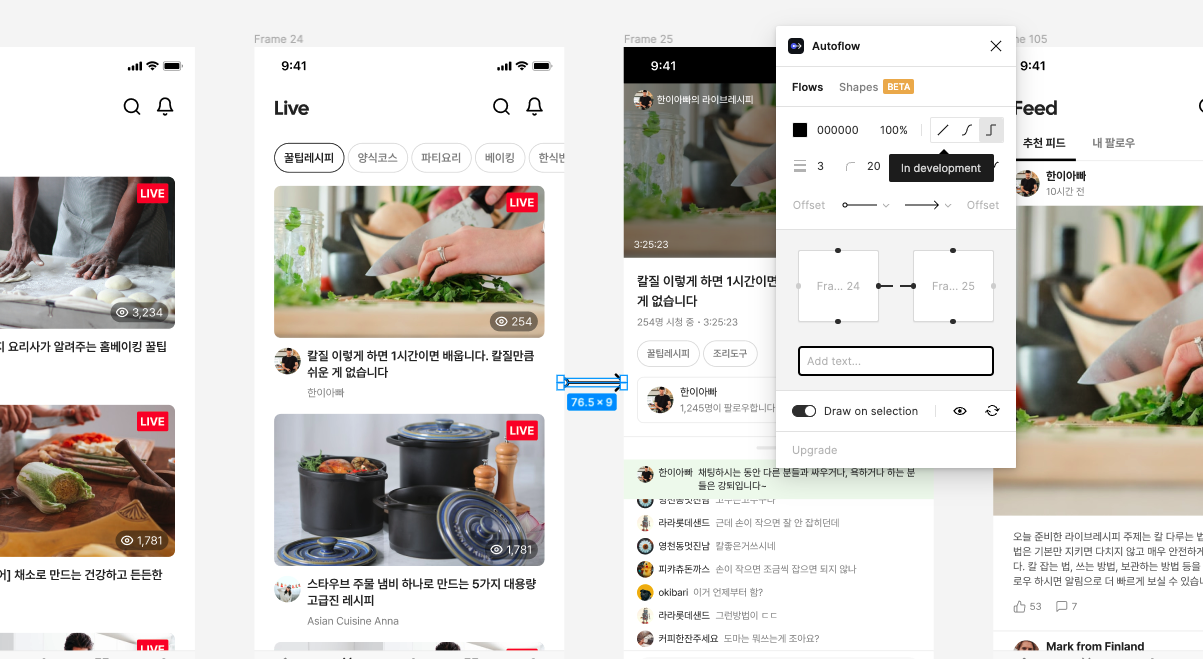Close the Autoflow panel
The image size is (1203, 659).
click(995, 46)
